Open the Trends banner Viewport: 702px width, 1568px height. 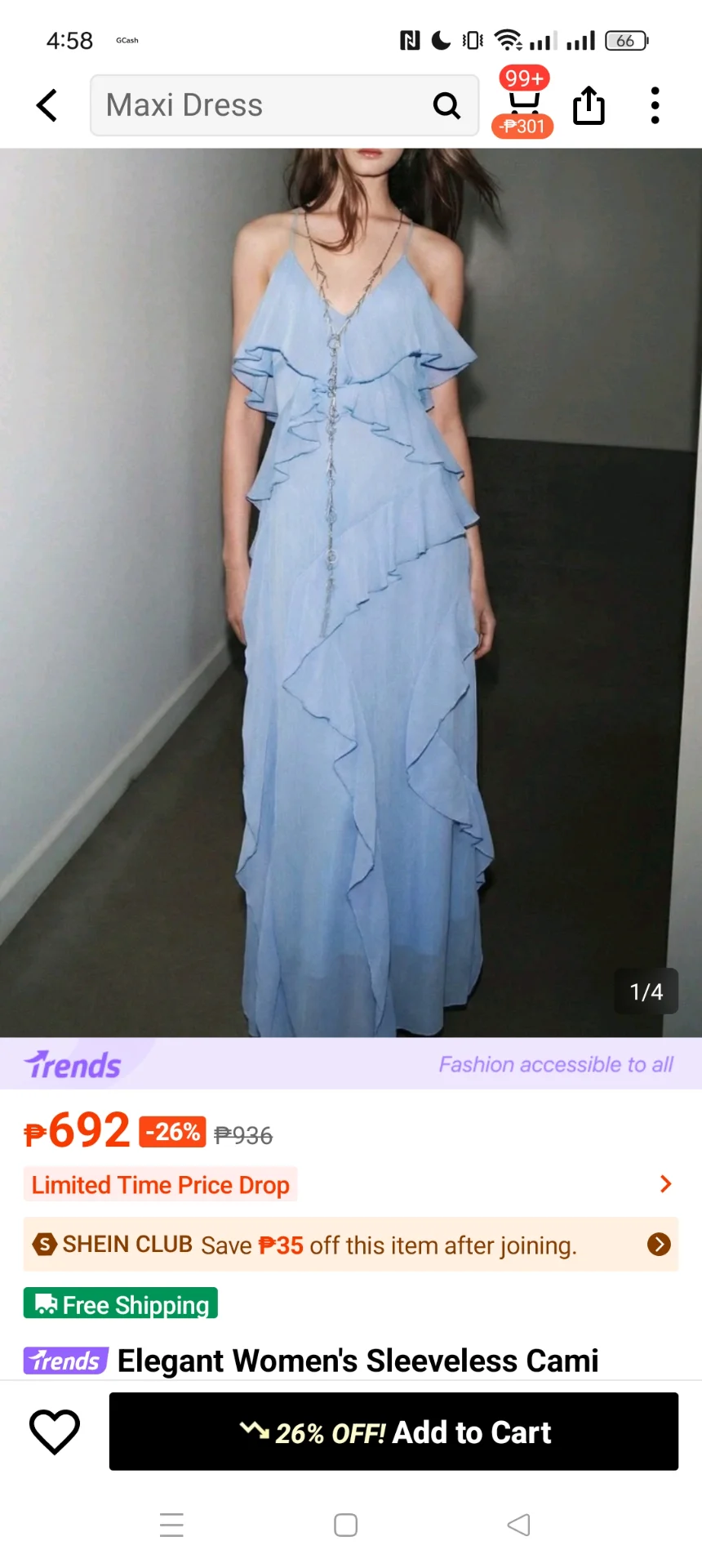tap(351, 1064)
